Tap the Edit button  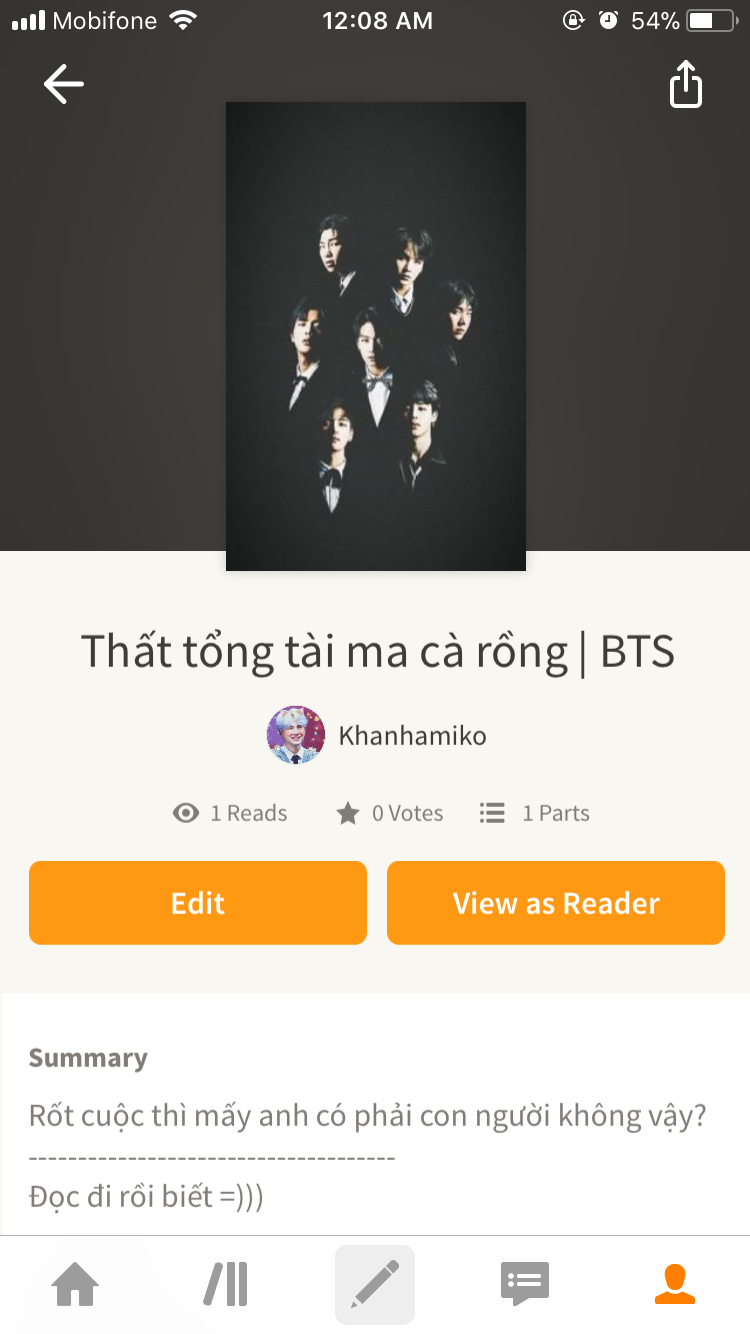click(x=198, y=903)
